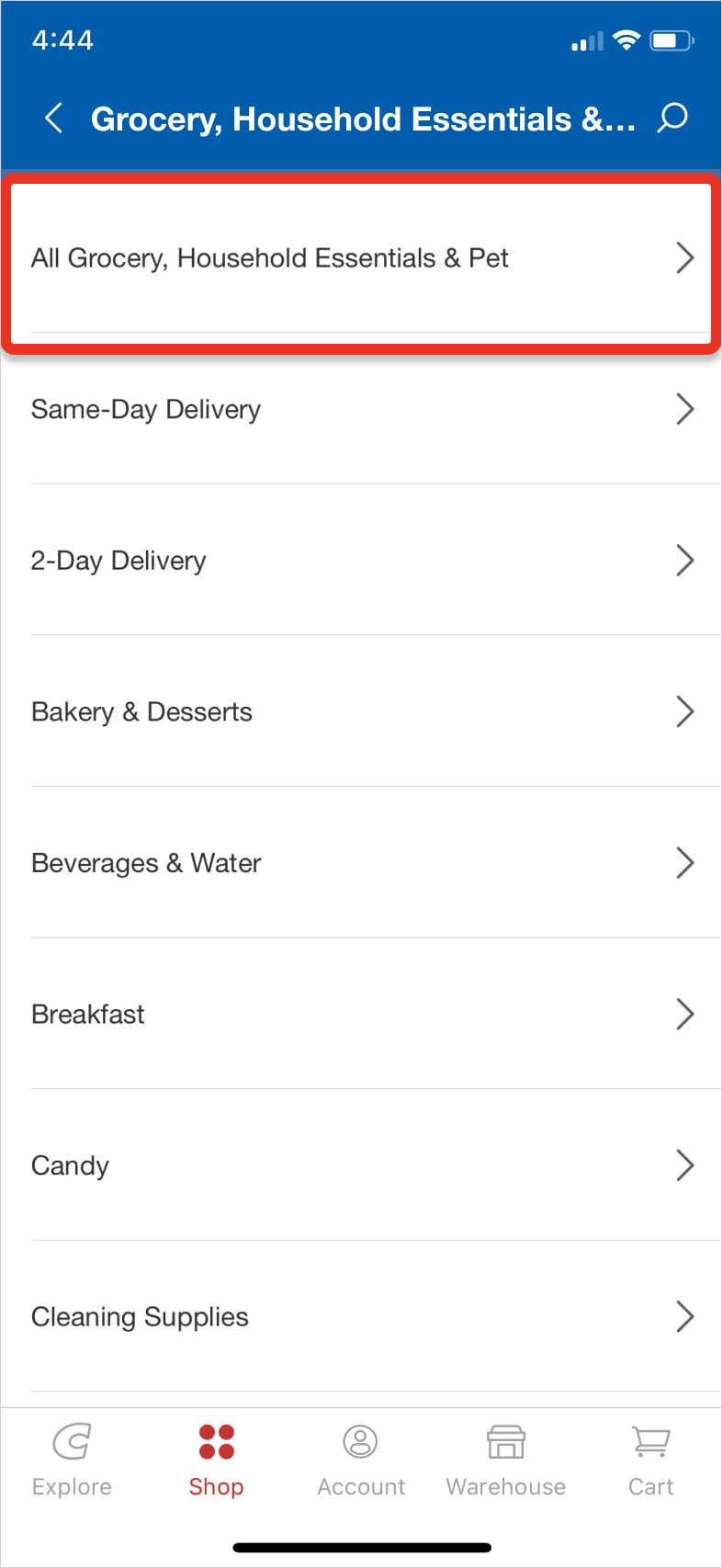The height and width of the screenshot is (1568, 722).
Task: Browse the Candy category
Action: (361, 1165)
